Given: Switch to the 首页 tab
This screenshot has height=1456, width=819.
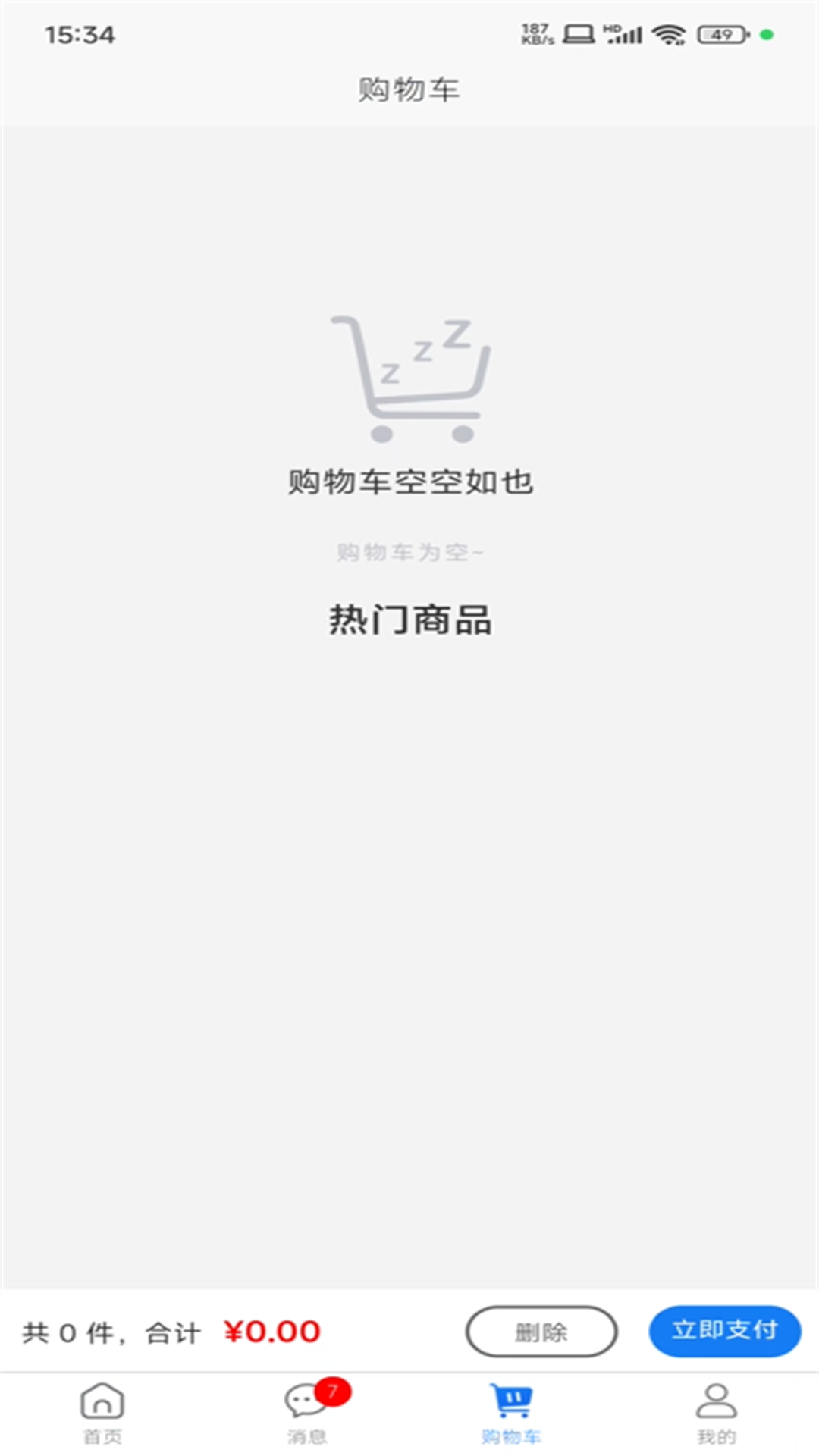Looking at the screenshot, I should [102, 1420].
